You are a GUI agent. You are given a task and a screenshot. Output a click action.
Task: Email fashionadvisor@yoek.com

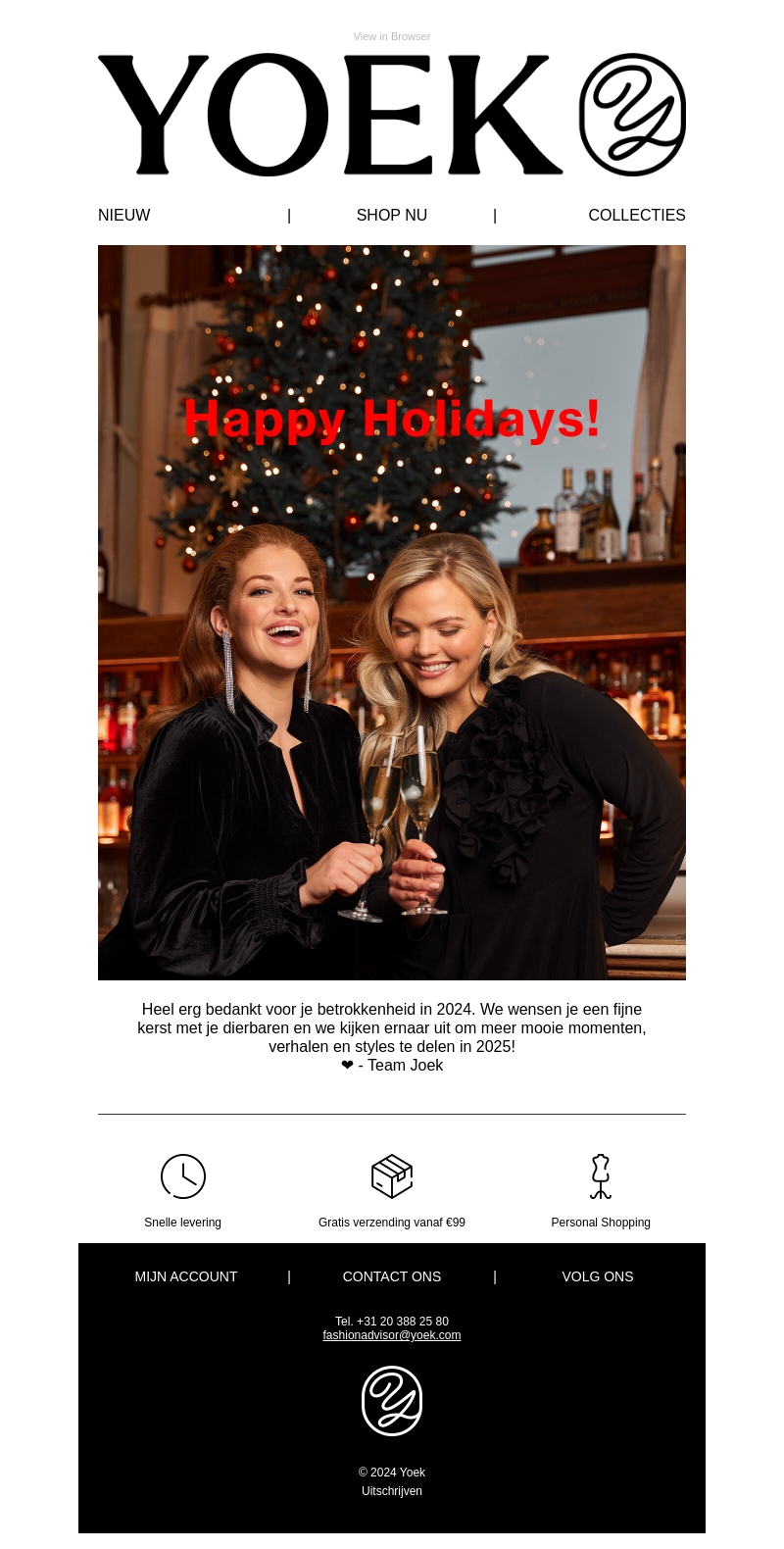pyautogui.click(x=392, y=1335)
